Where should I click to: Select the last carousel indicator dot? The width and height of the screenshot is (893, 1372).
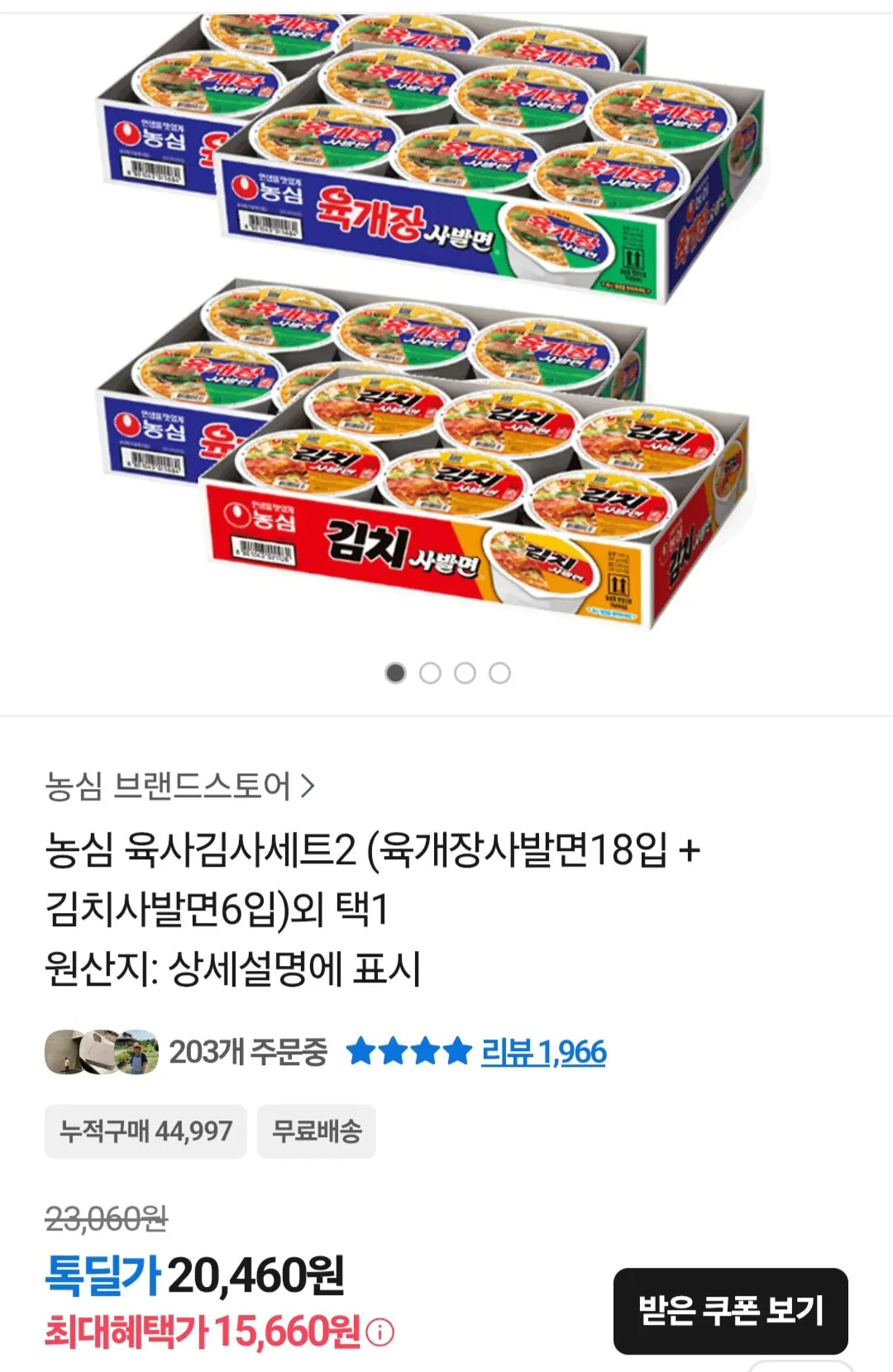[499, 674]
